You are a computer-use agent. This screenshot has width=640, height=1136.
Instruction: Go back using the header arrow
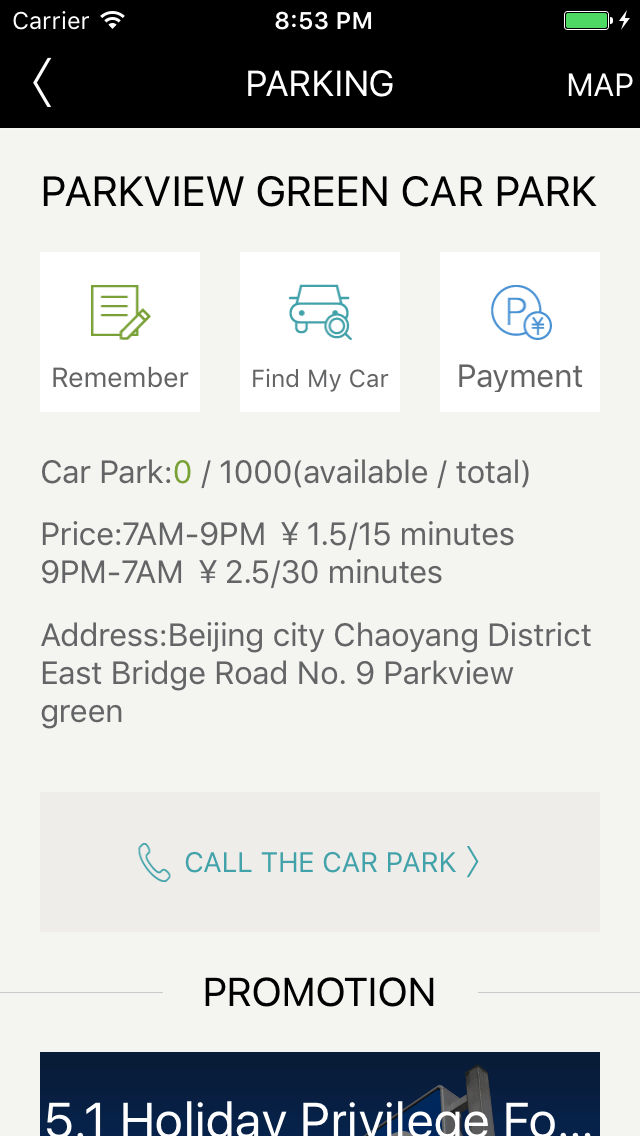pyautogui.click(x=42, y=83)
